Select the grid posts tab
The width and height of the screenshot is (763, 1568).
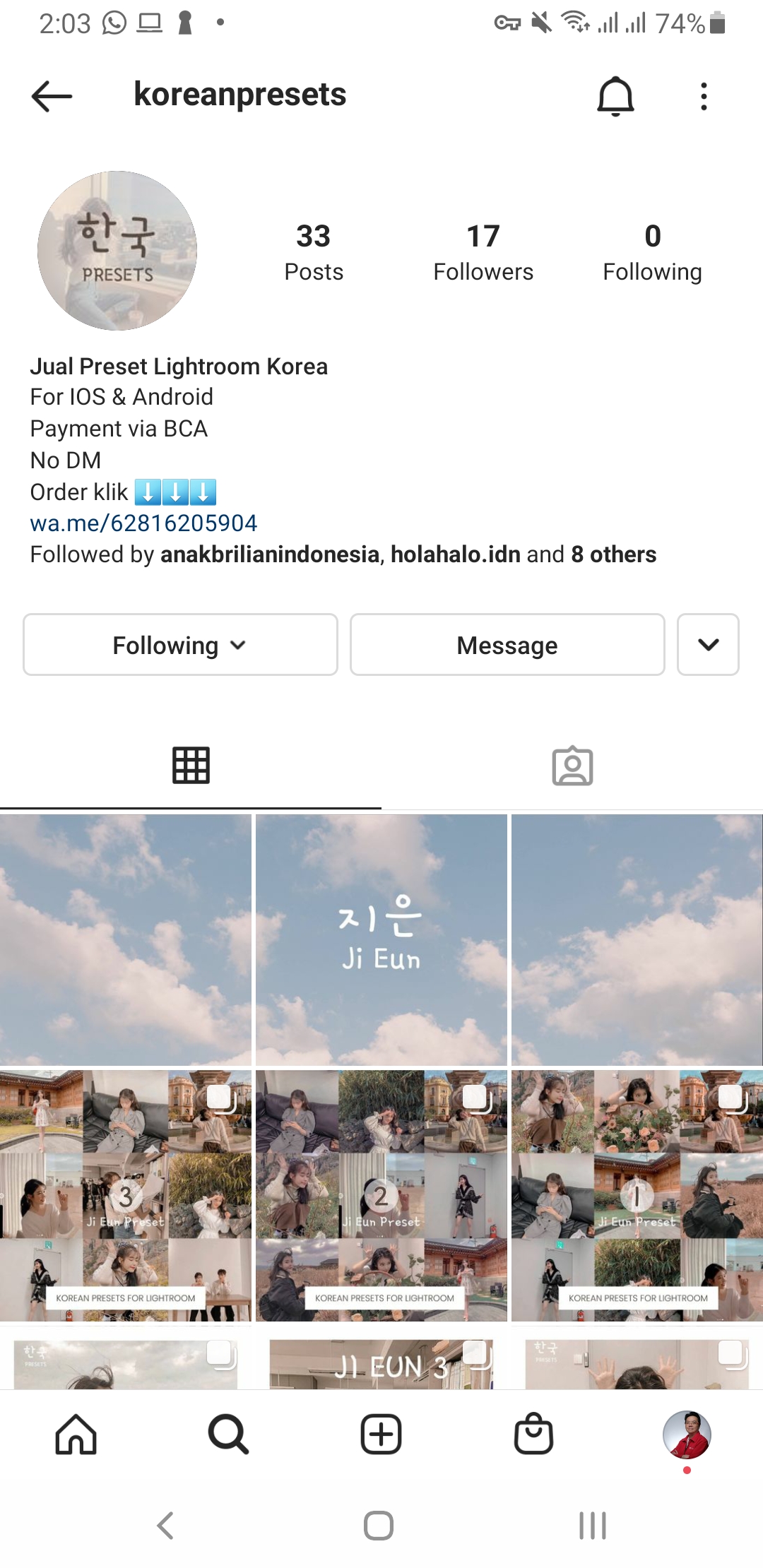(191, 766)
